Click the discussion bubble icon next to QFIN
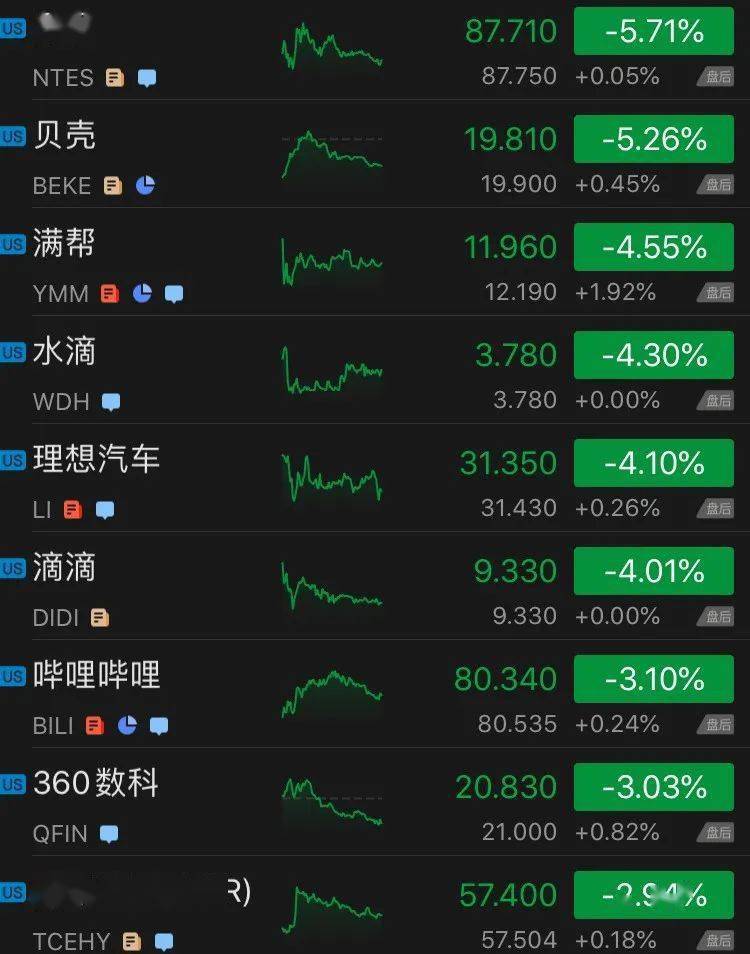The height and width of the screenshot is (954, 750). [110, 833]
